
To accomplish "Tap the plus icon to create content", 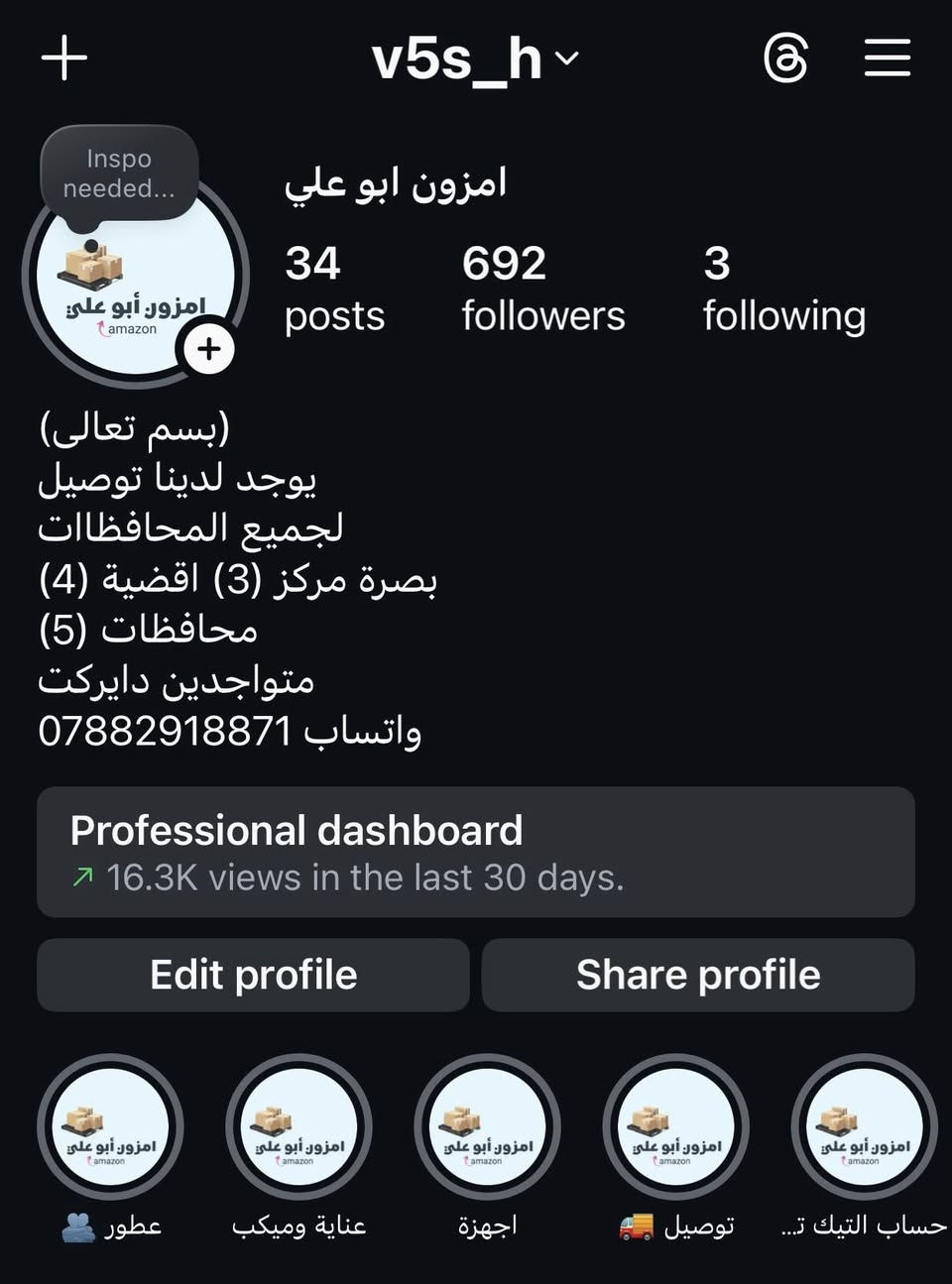I will click(x=64, y=58).
